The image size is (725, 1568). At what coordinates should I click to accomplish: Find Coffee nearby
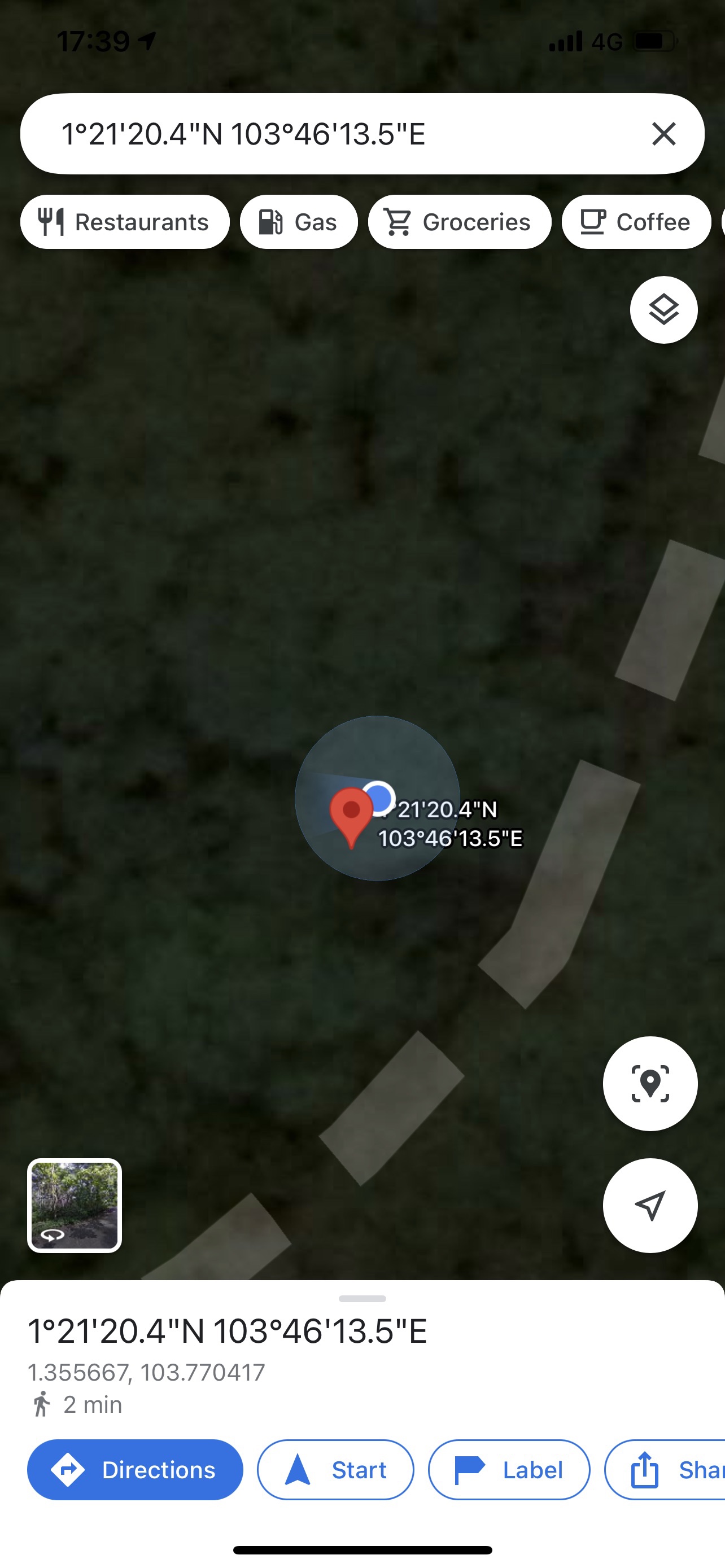(636, 222)
